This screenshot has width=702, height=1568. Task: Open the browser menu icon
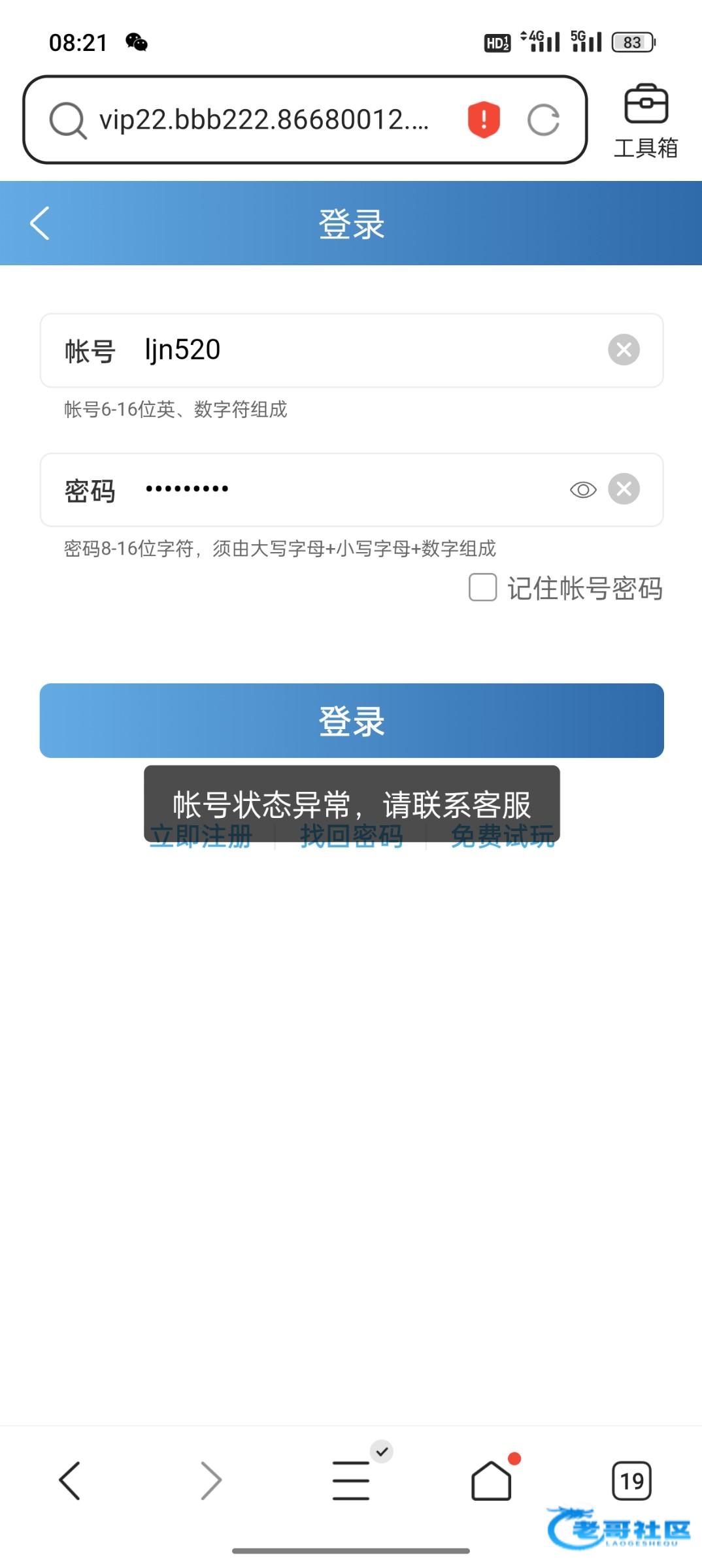(351, 1480)
